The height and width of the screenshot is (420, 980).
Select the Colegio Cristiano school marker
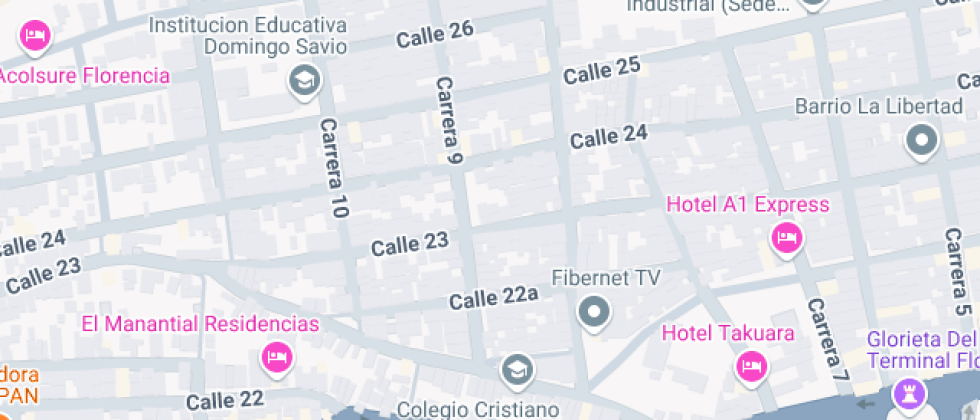coord(517,369)
